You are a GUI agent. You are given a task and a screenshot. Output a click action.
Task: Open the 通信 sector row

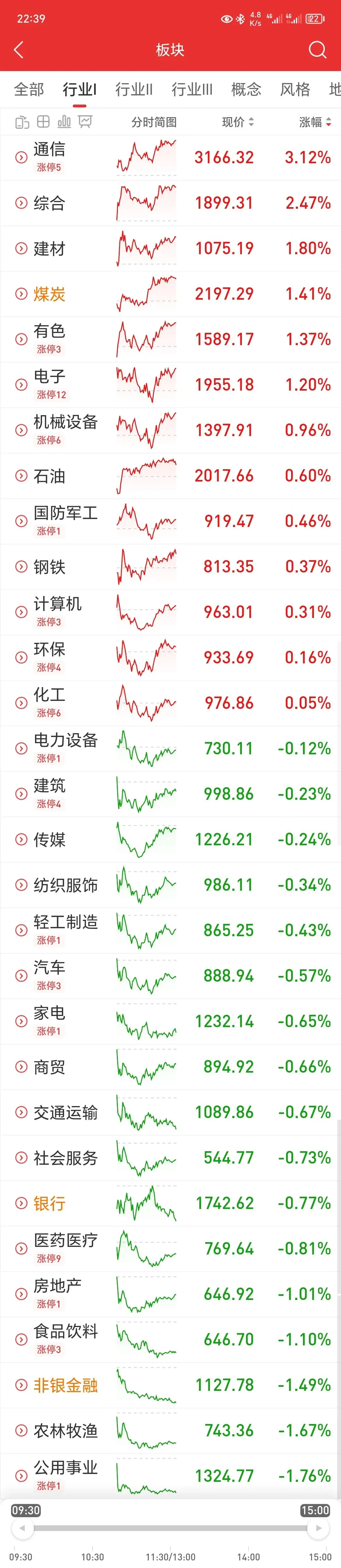click(170, 158)
